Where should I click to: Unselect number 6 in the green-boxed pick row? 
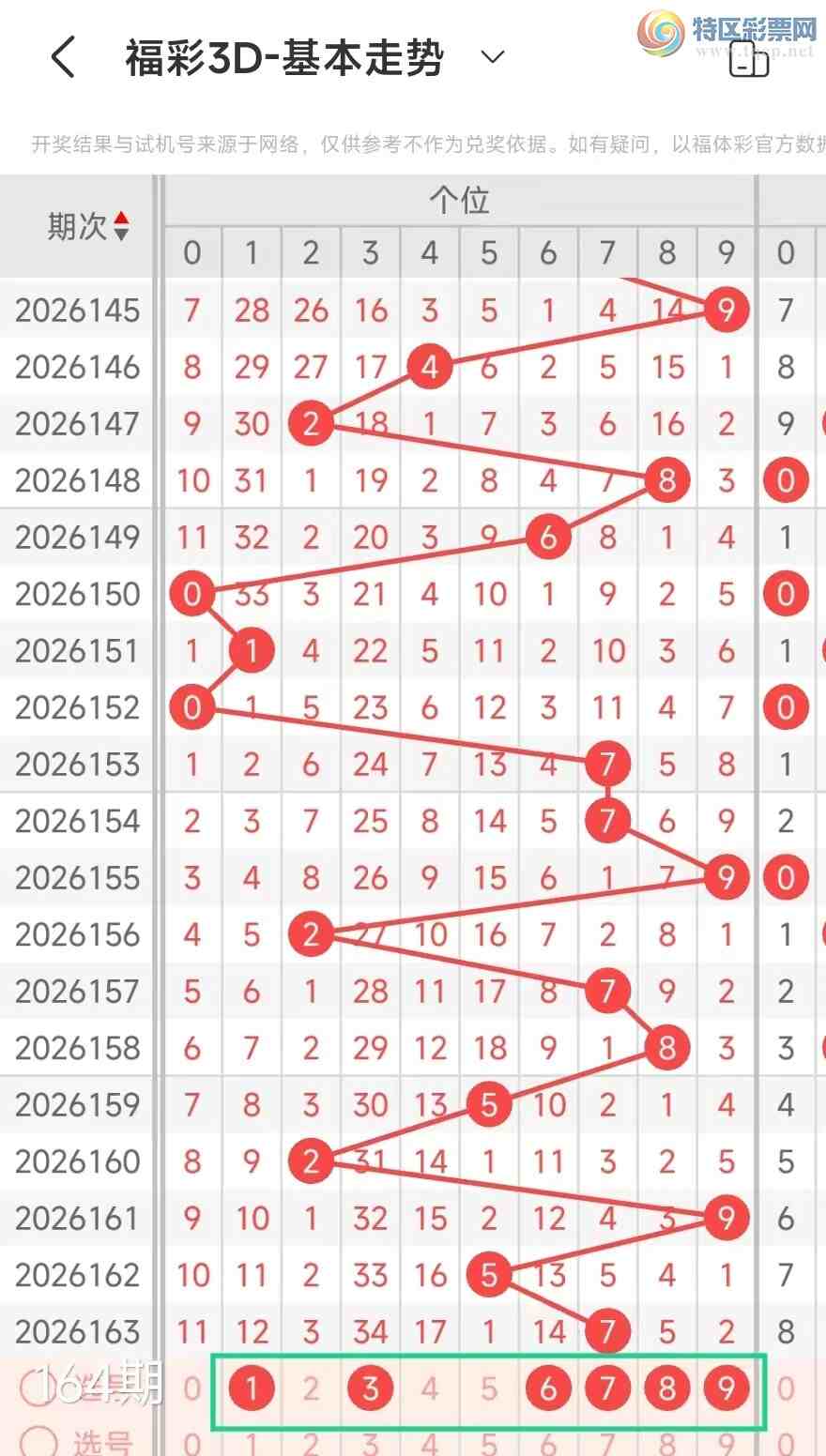[548, 1388]
